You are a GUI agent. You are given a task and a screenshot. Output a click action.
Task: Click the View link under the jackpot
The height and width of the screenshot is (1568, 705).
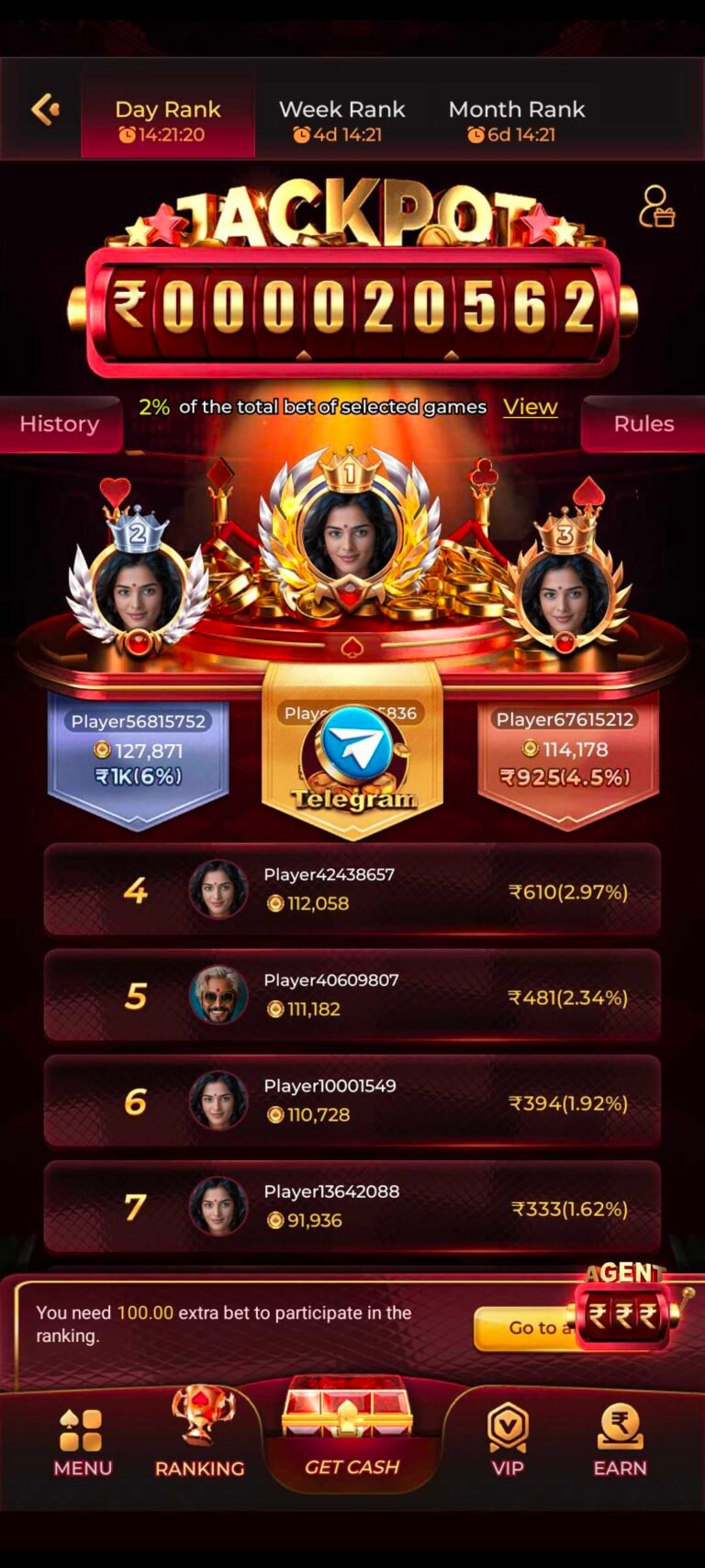pos(530,407)
